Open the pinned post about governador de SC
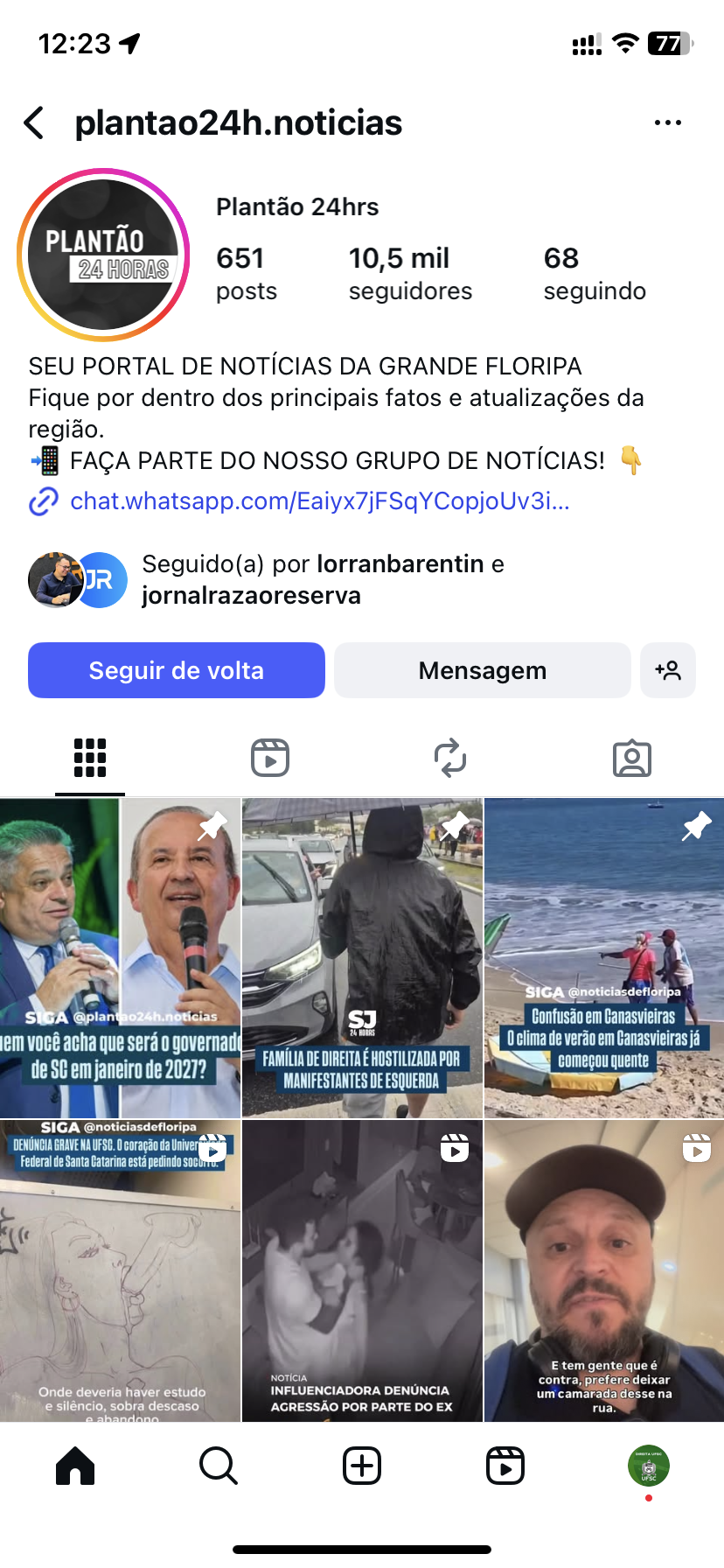724x1568 pixels. pos(120,958)
